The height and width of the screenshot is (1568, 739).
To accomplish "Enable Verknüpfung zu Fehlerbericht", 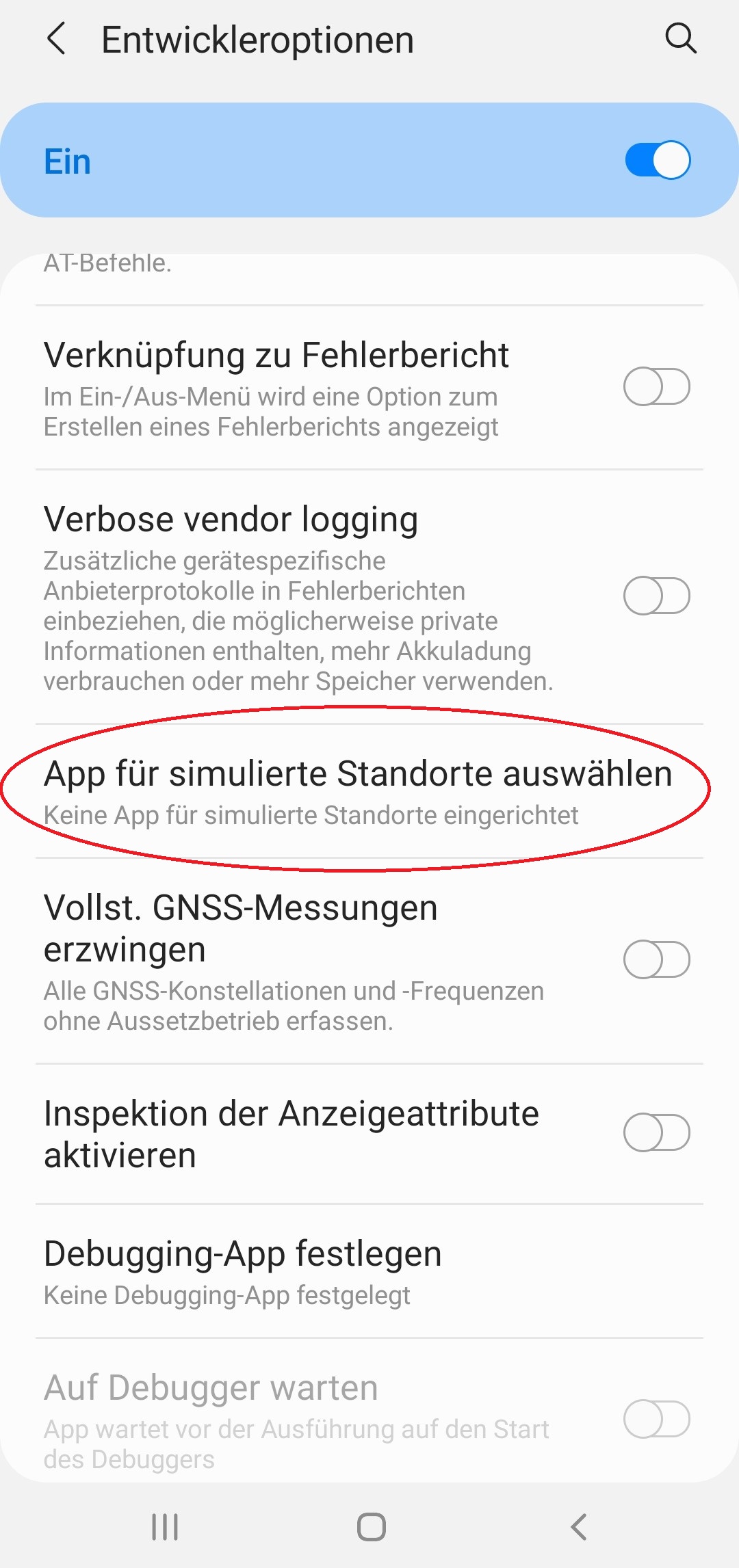I will [x=656, y=386].
